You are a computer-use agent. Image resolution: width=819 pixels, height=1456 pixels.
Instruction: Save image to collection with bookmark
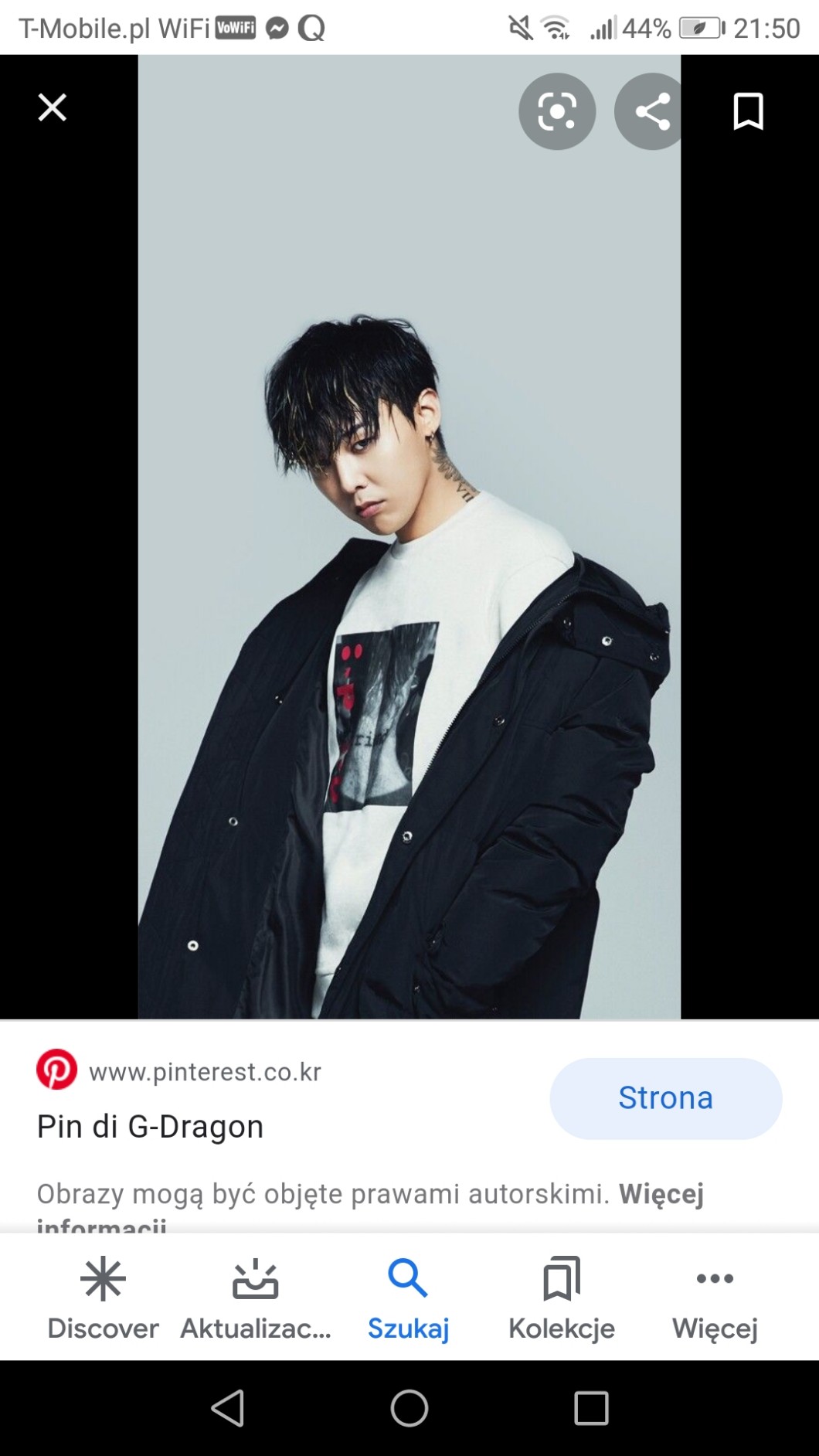tap(747, 111)
